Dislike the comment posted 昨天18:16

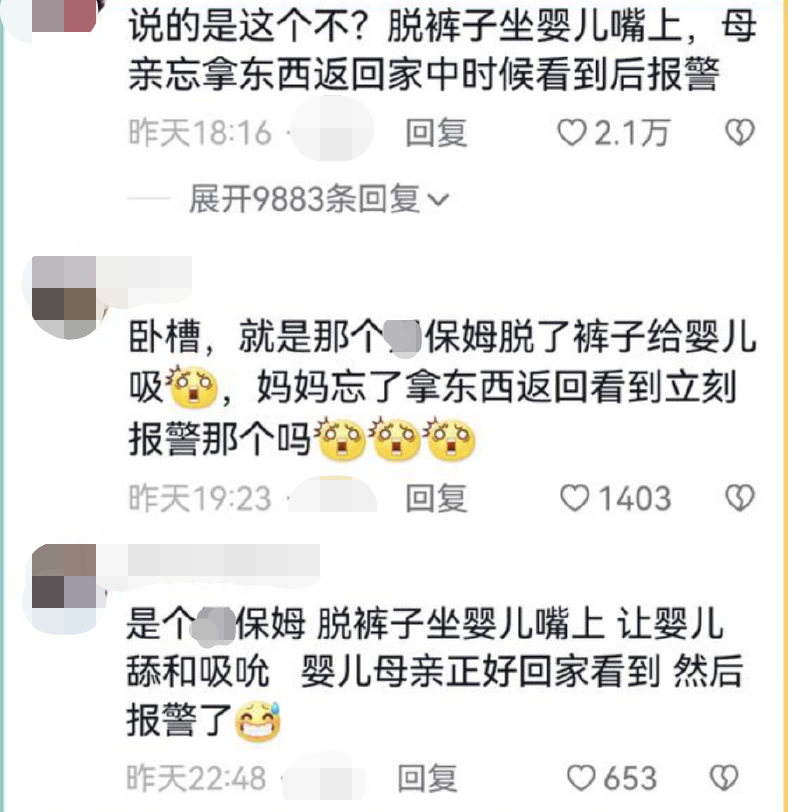(x=739, y=133)
